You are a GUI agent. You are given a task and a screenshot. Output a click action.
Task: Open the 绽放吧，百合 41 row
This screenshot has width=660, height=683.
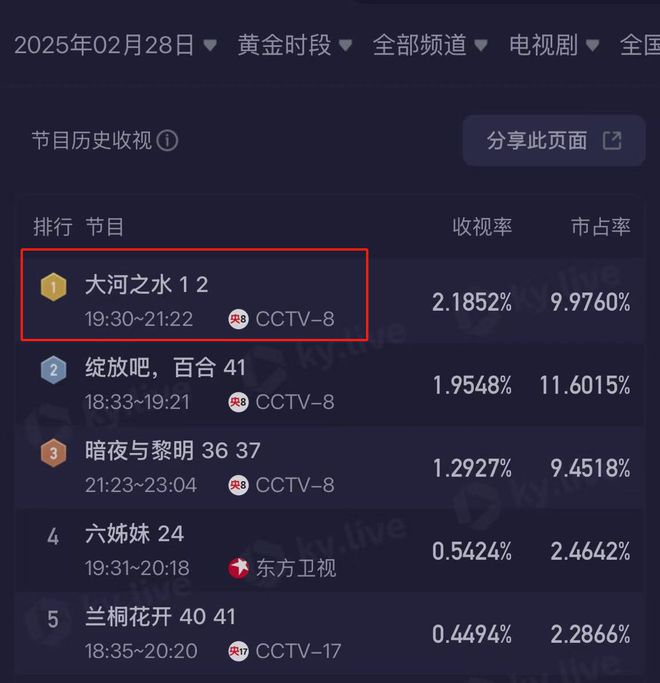click(330, 385)
